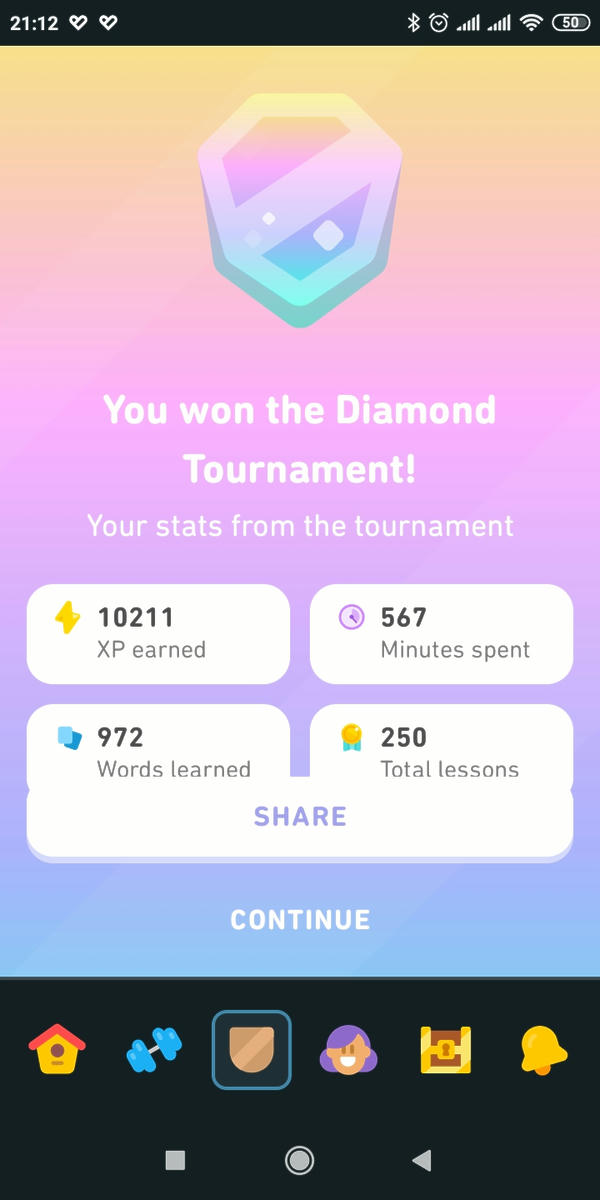The image size is (600, 1200).
Task: Tap the system home button
Action: pos(298,1160)
